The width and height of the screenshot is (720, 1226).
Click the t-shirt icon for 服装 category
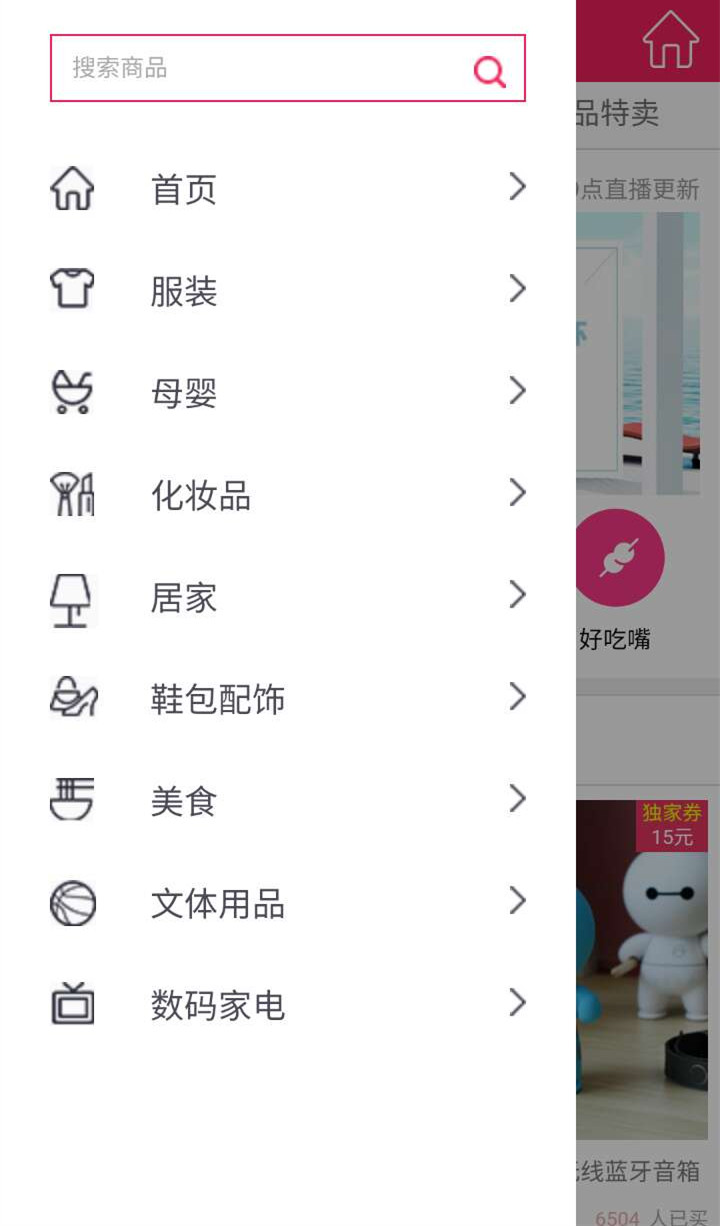[x=71, y=288]
